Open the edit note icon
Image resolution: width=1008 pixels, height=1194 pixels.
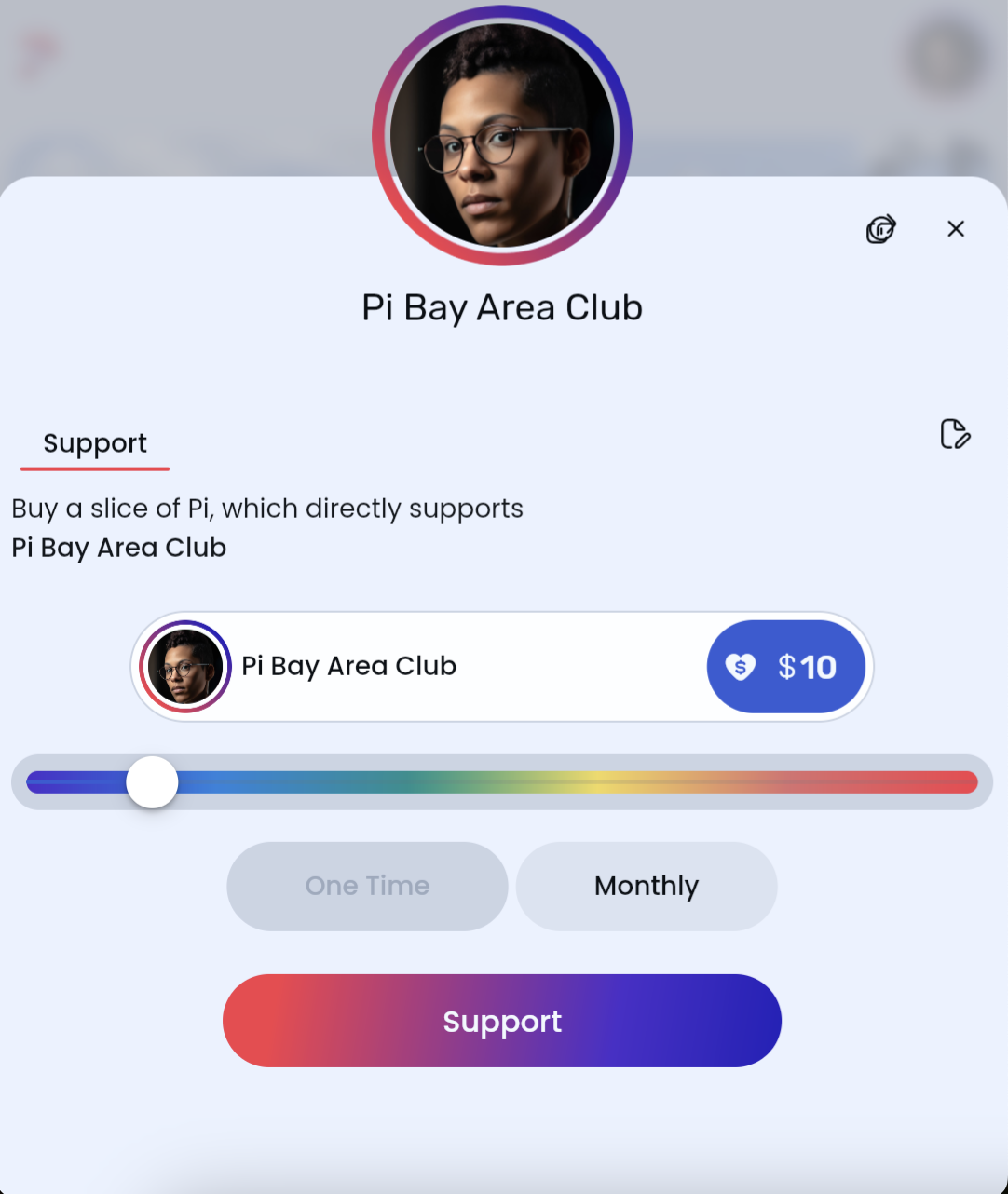point(955,434)
